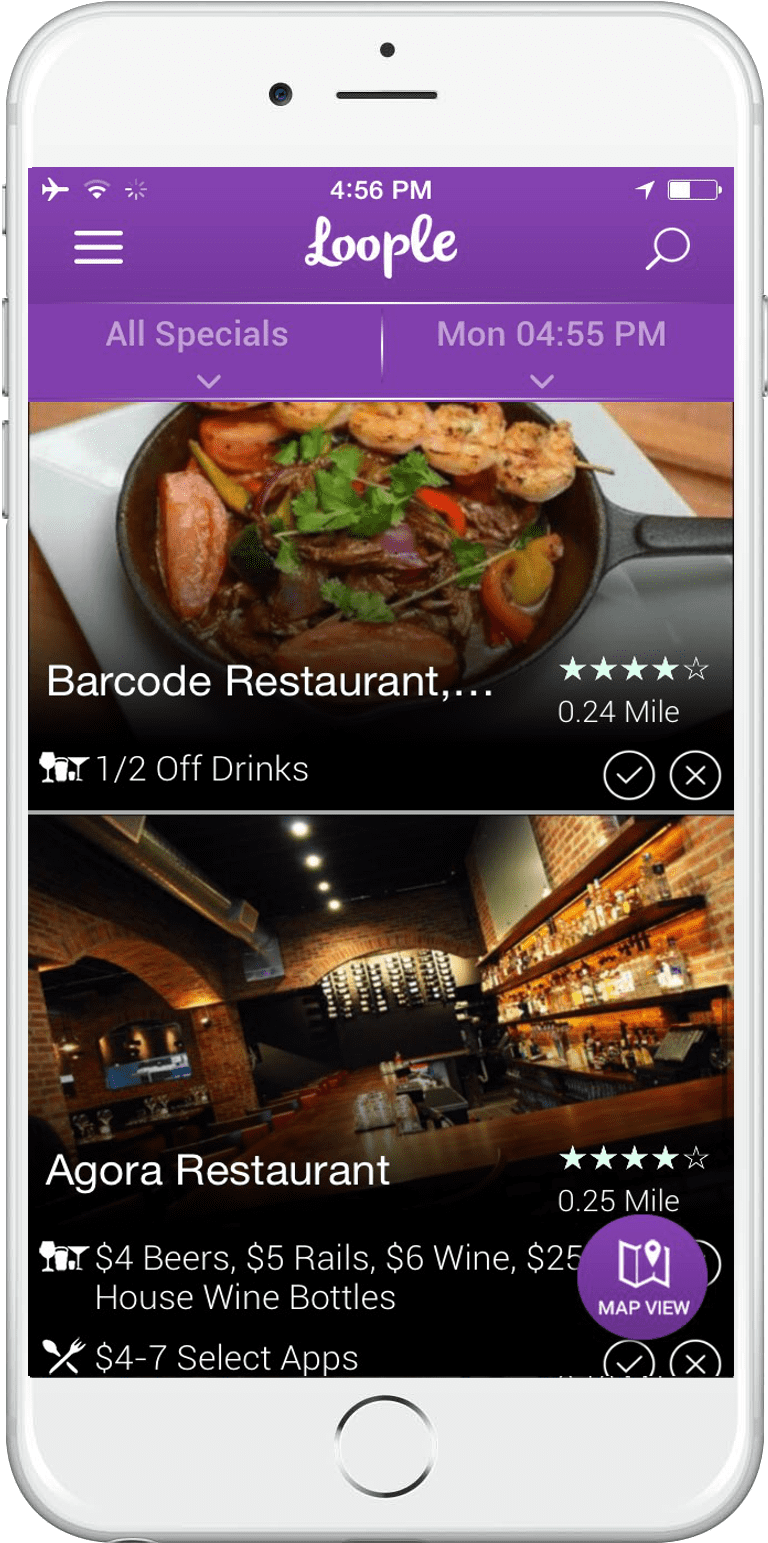Open the search magnifier

pos(667,248)
